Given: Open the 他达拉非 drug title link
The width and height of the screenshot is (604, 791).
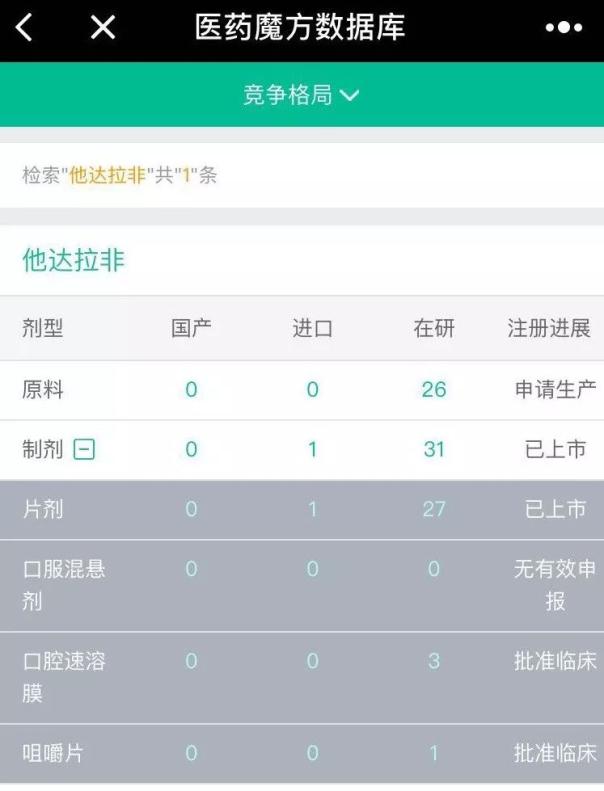Looking at the screenshot, I should point(73,260).
